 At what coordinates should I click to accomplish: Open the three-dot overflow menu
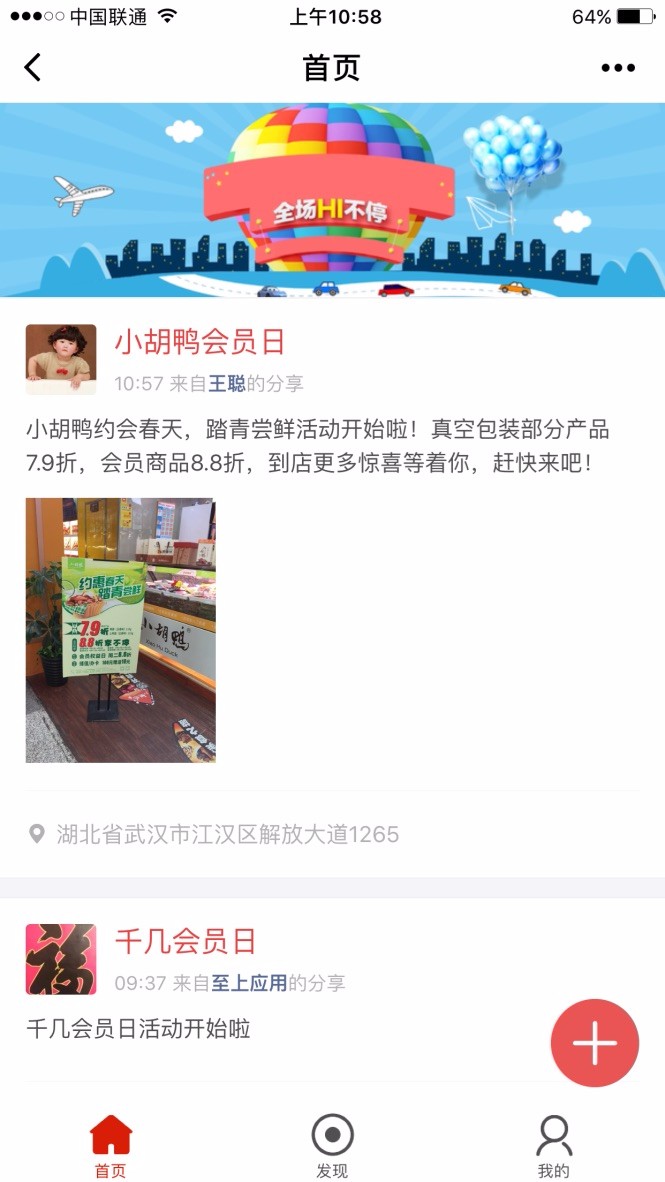pyautogui.click(x=617, y=68)
